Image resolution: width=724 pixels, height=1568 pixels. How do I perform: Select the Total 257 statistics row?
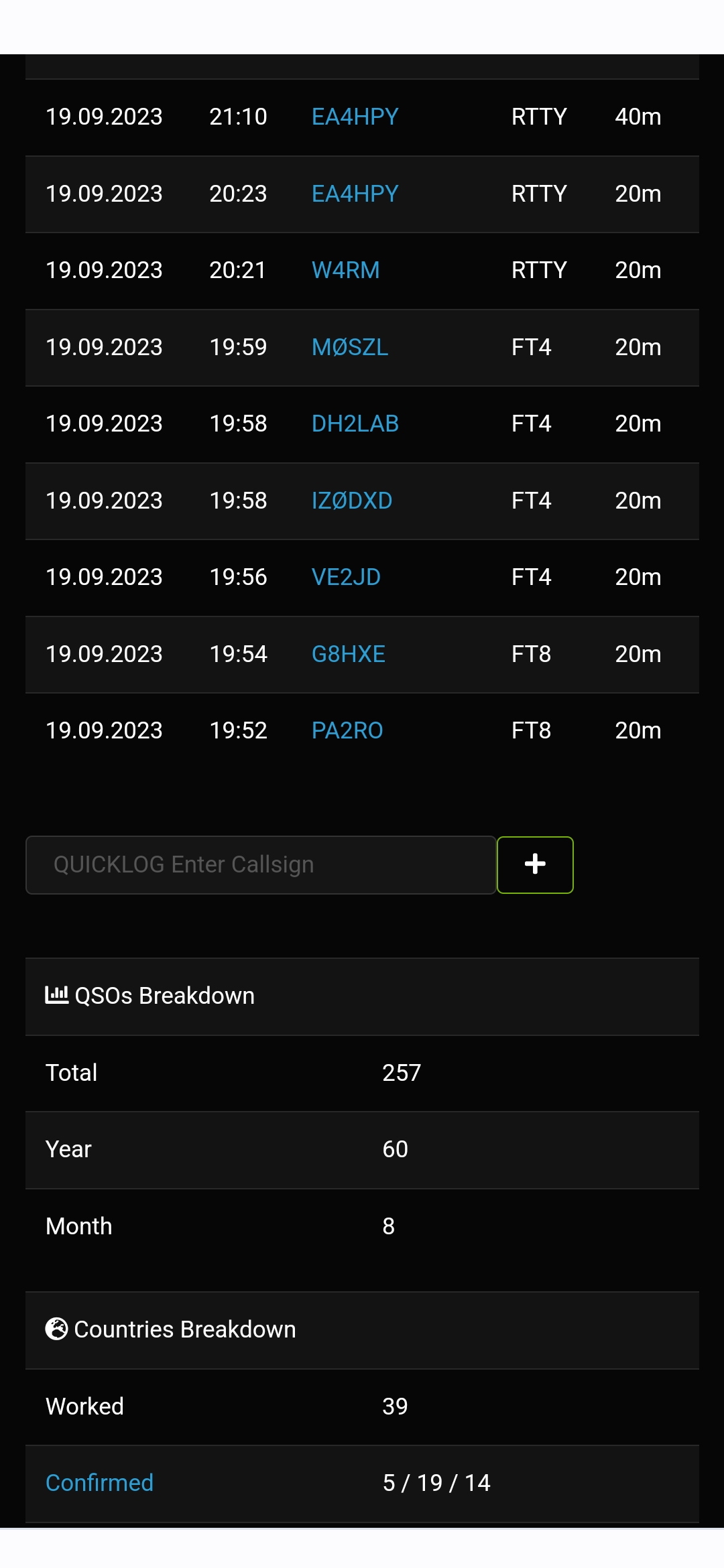[362, 1073]
